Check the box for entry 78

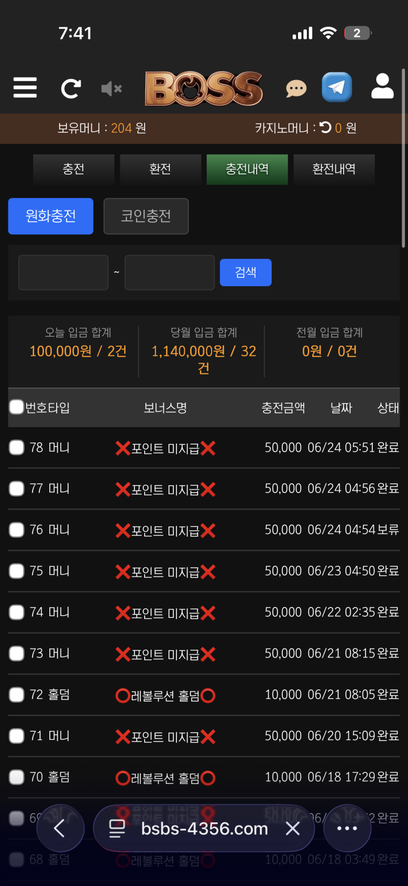click(17, 448)
